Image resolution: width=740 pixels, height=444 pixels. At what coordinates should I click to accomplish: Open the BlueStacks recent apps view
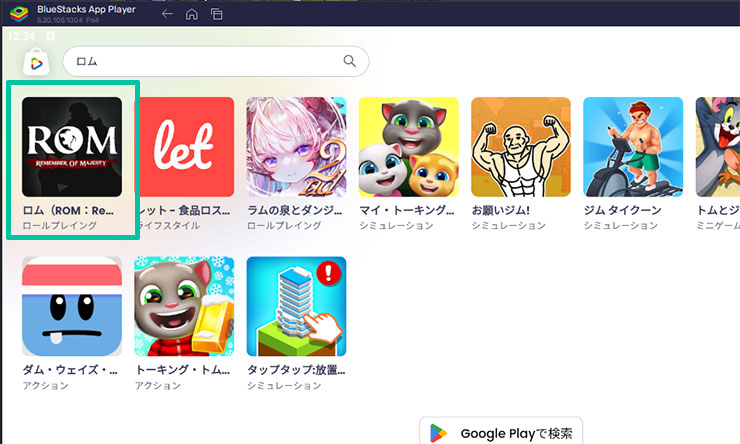tap(217, 14)
